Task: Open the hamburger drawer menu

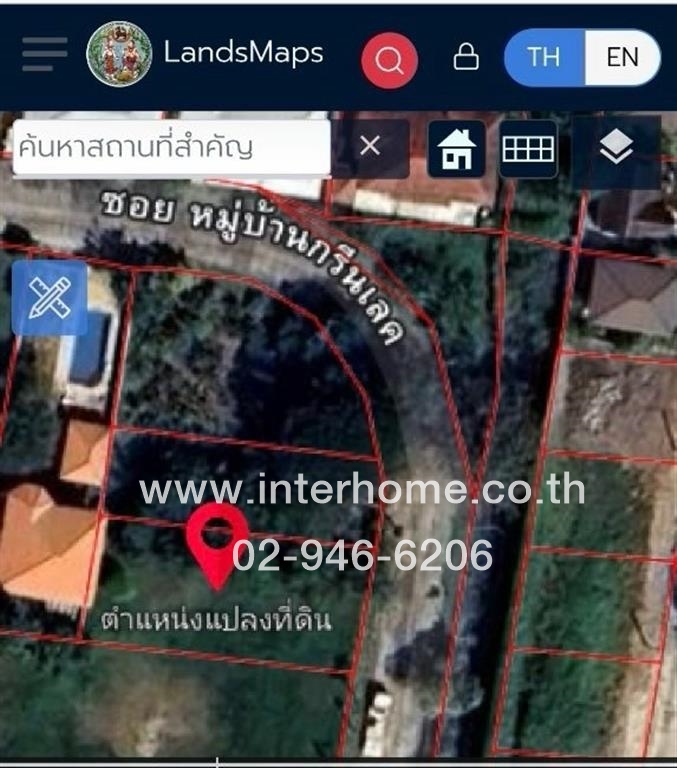Action: pyautogui.click(x=44, y=54)
